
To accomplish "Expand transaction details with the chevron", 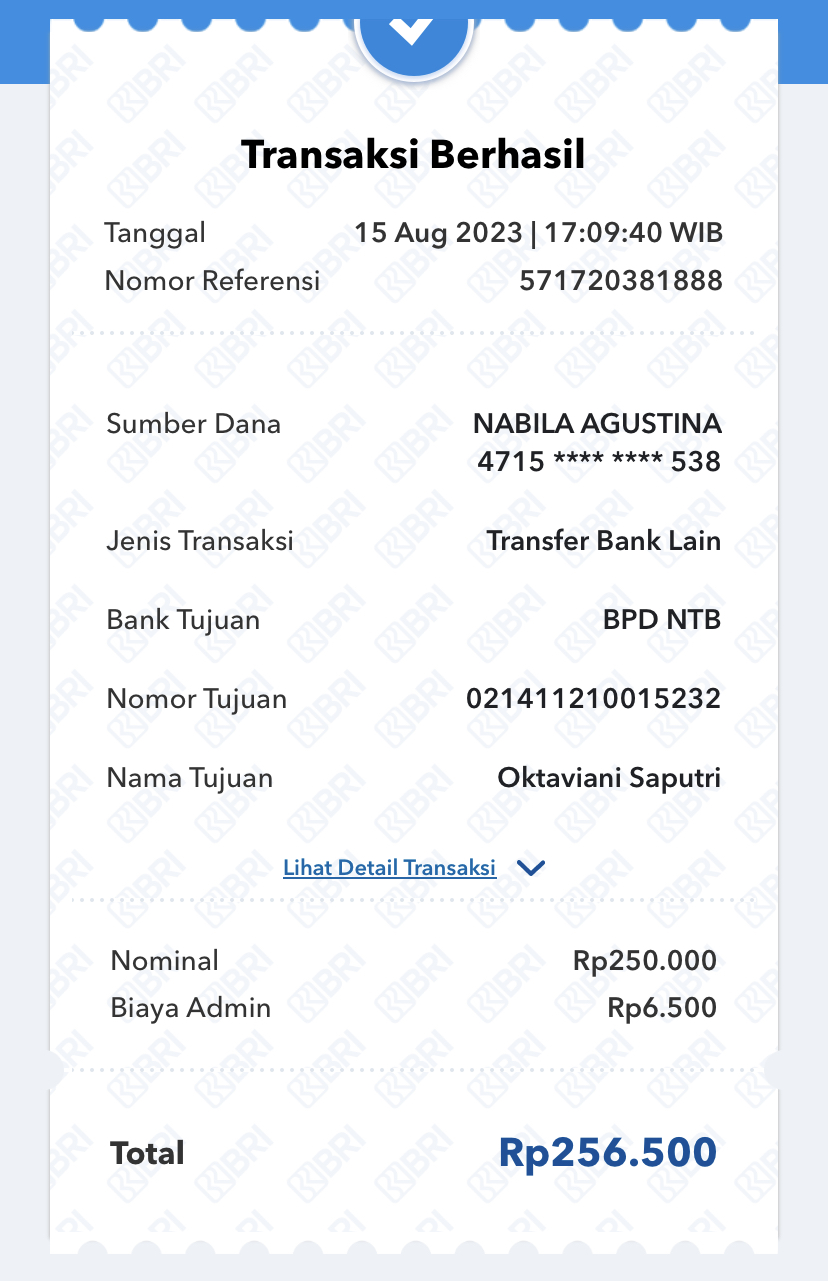I will 531,868.
